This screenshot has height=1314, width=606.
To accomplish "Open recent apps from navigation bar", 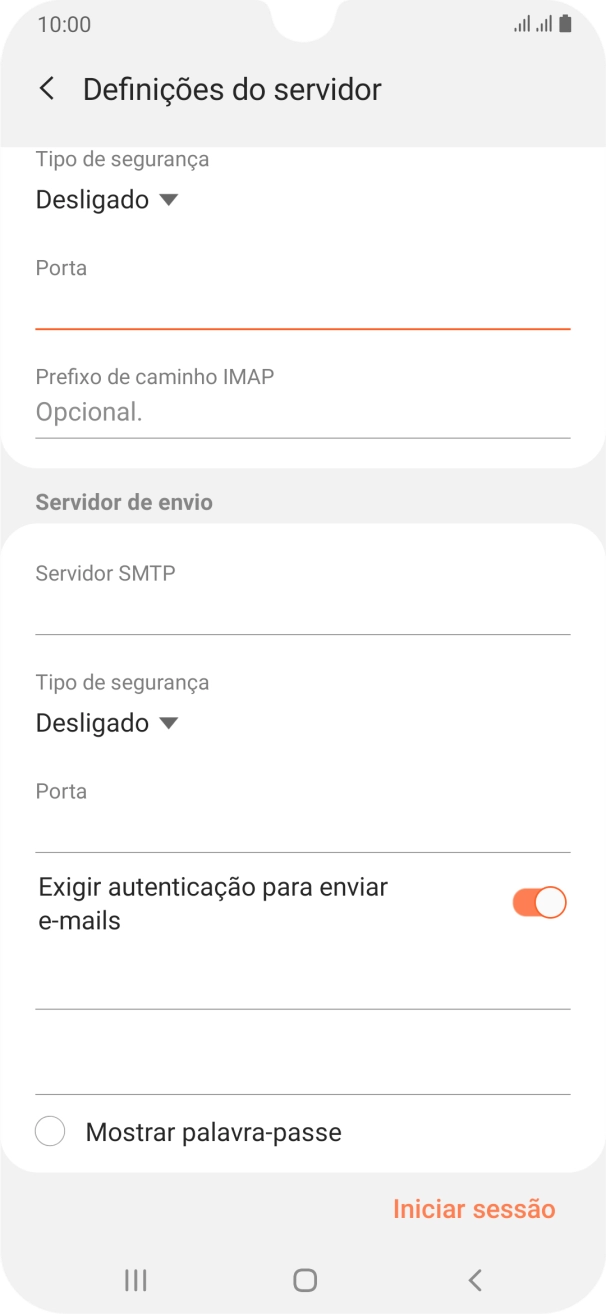I will [135, 1280].
